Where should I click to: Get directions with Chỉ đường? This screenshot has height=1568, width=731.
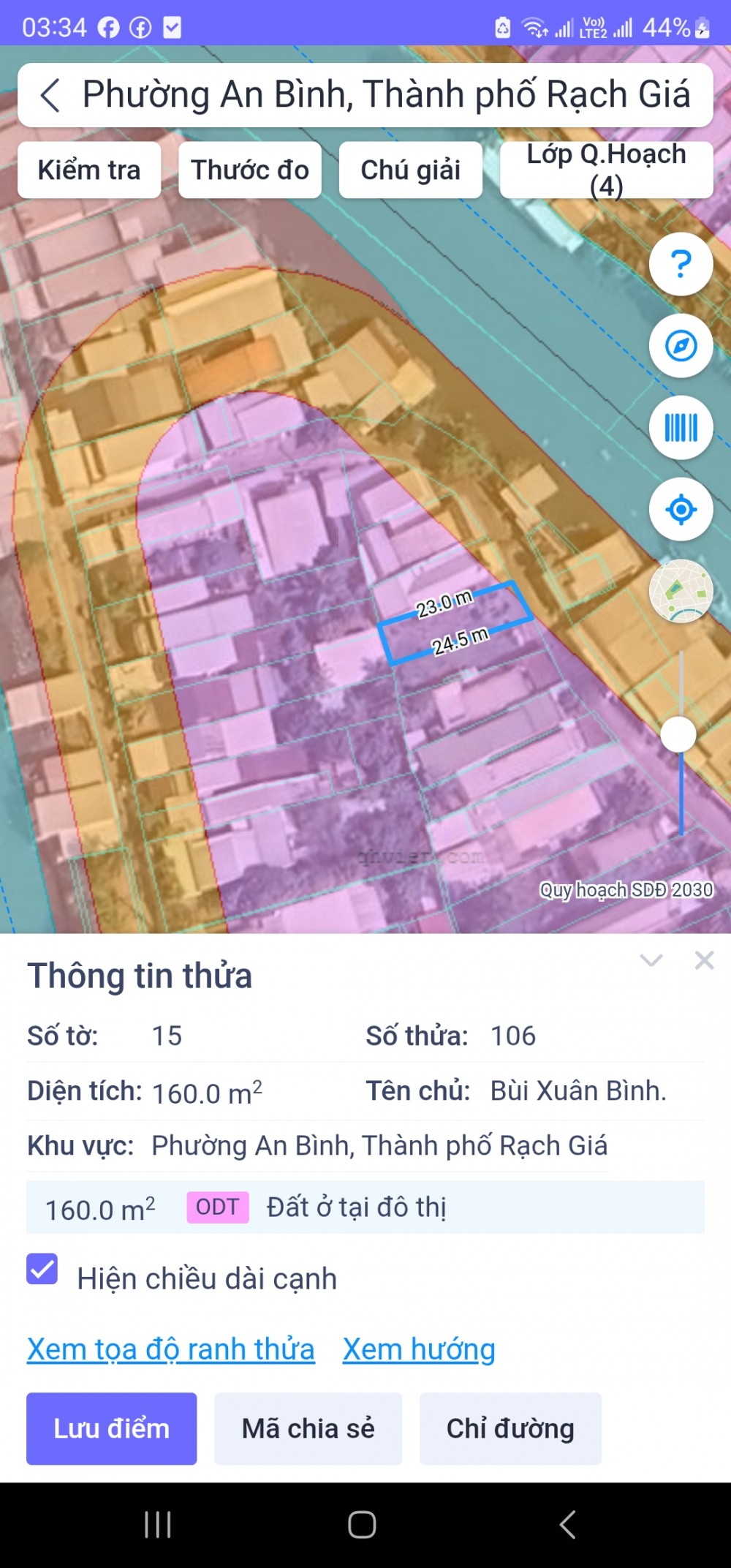(x=510, y=1428)
